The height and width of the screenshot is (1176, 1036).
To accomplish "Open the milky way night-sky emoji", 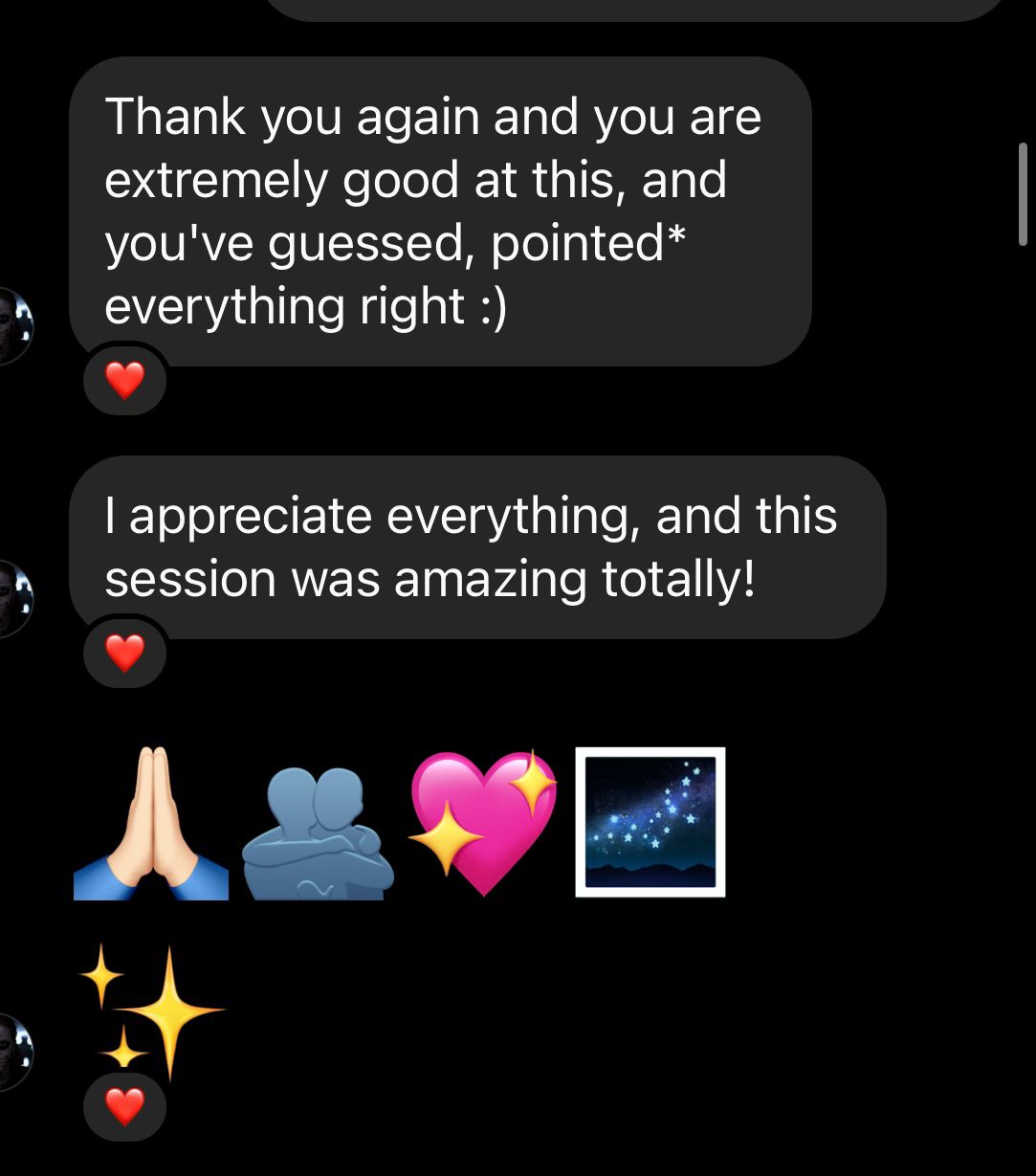I will click(649, 823).
